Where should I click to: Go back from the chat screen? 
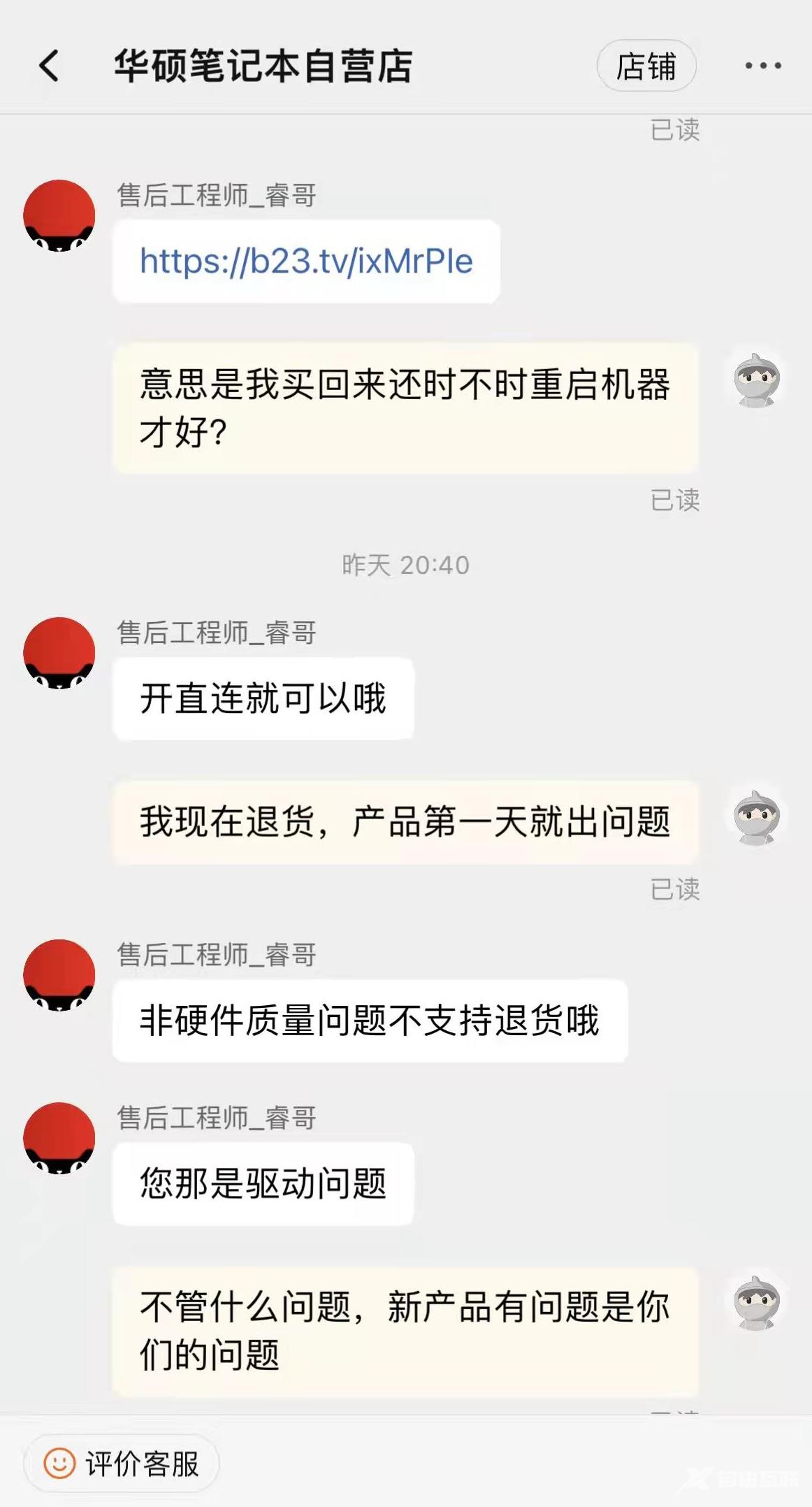coord(49,66)
